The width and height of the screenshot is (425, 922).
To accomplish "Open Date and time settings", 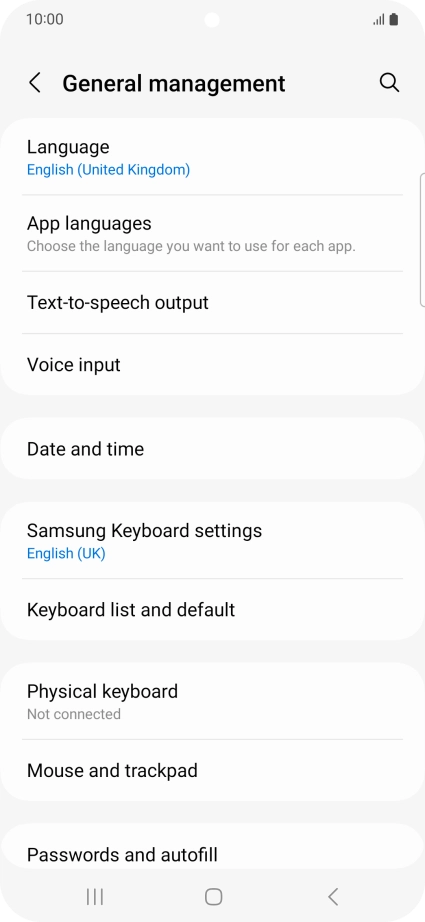I will click(212, 449).
